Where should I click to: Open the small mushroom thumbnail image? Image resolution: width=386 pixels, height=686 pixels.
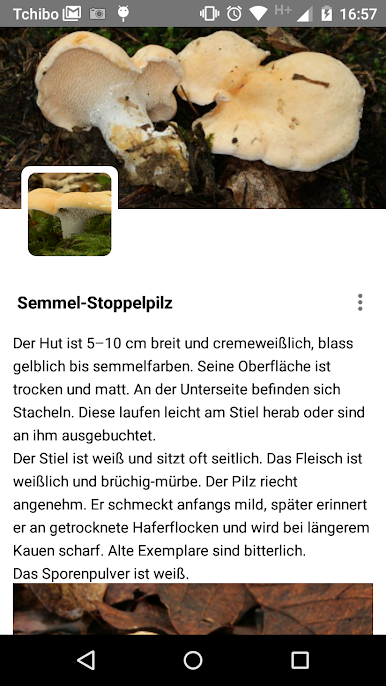[x=70, y=214]
